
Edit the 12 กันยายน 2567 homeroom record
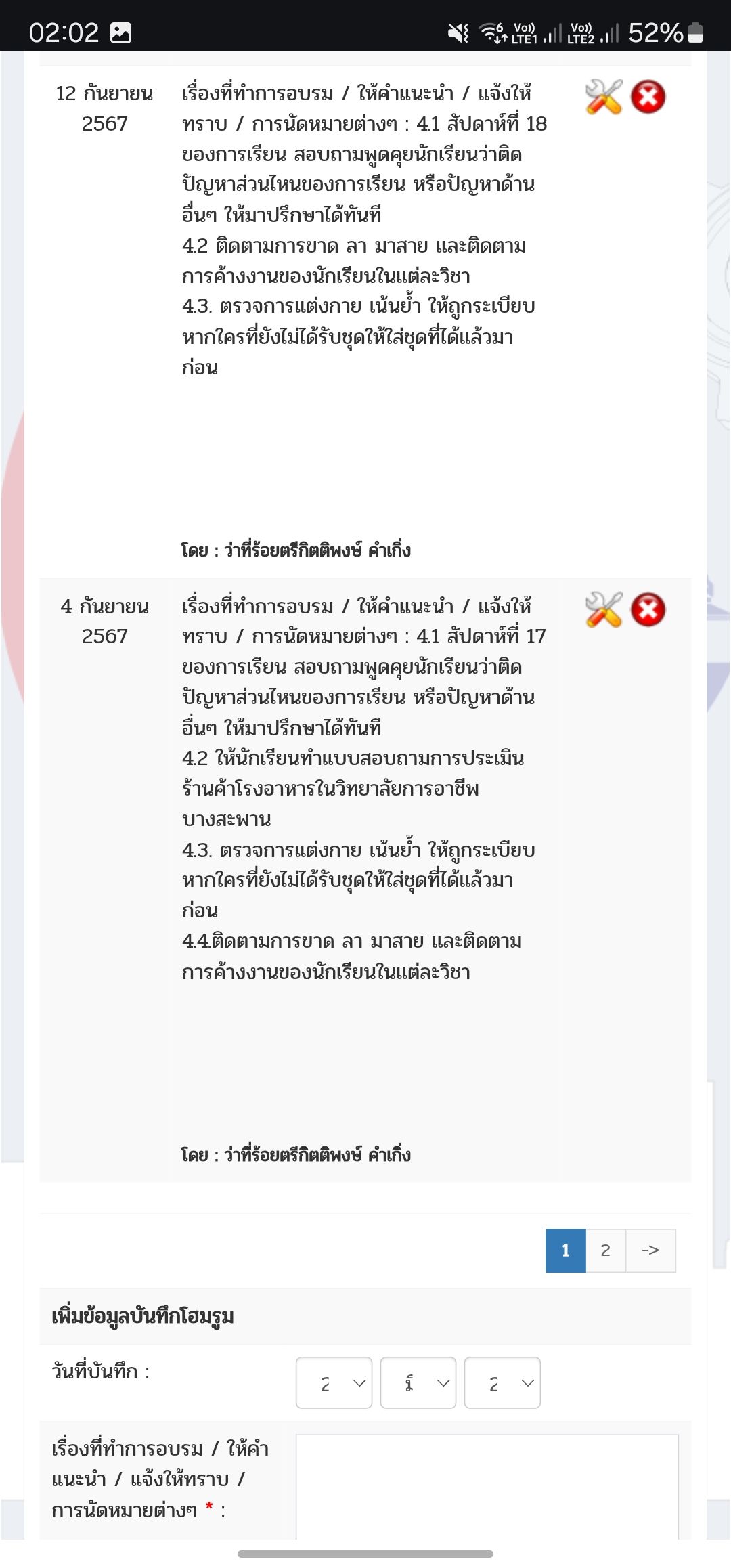(x=603, y=97)
